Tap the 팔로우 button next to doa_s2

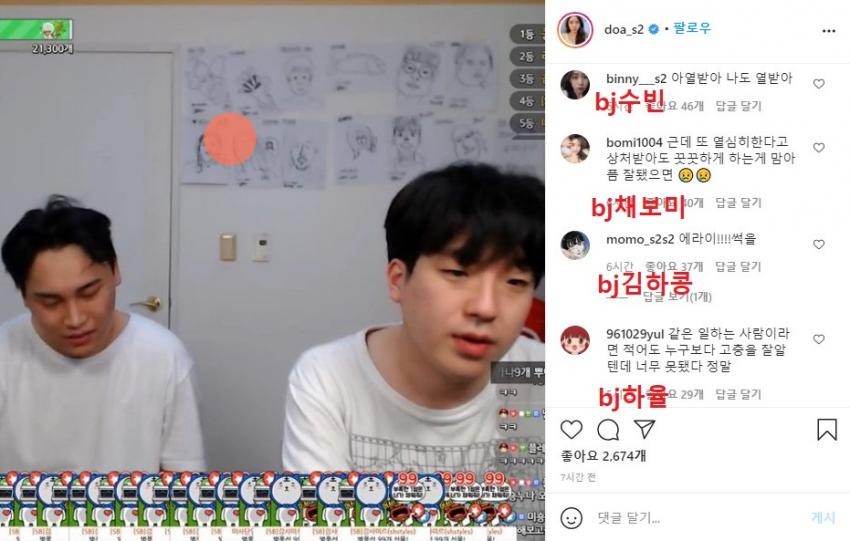[691, 30]
